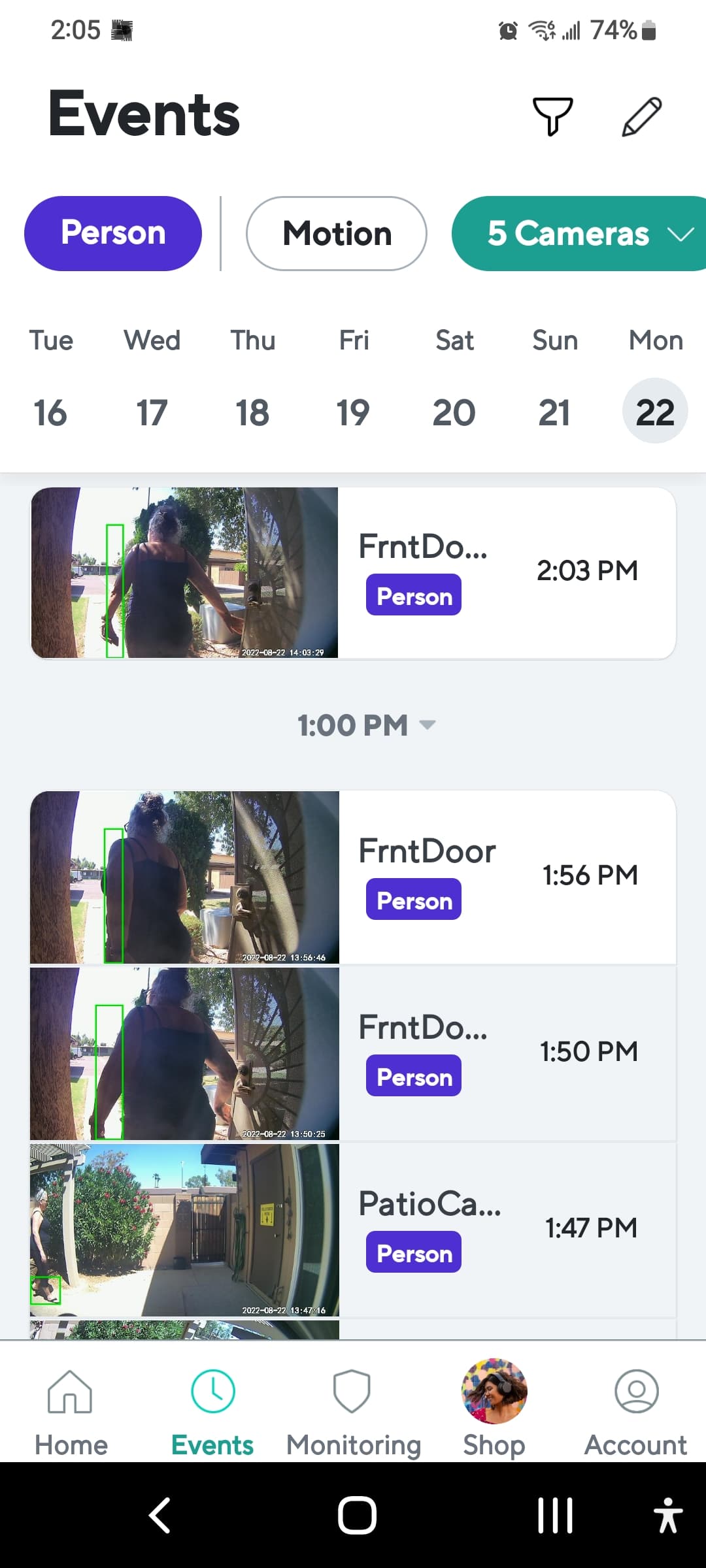The width and height of the screenshot is (706, 1568).
Task: Show events from Sunday the 21st
Action: pyautogui.click(x=554, y=412)
